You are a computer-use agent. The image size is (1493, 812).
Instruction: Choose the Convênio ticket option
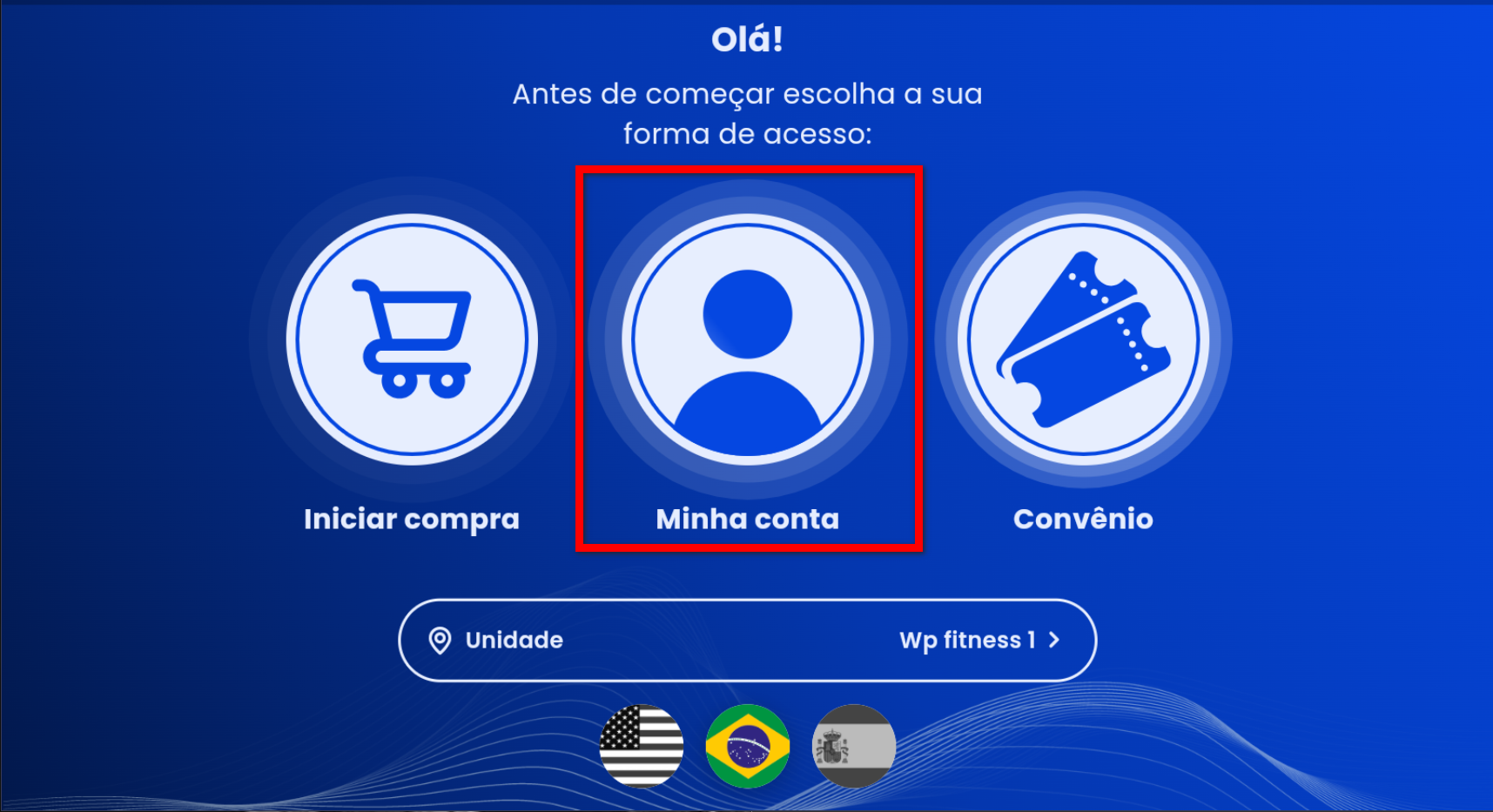pos(1083,339)
